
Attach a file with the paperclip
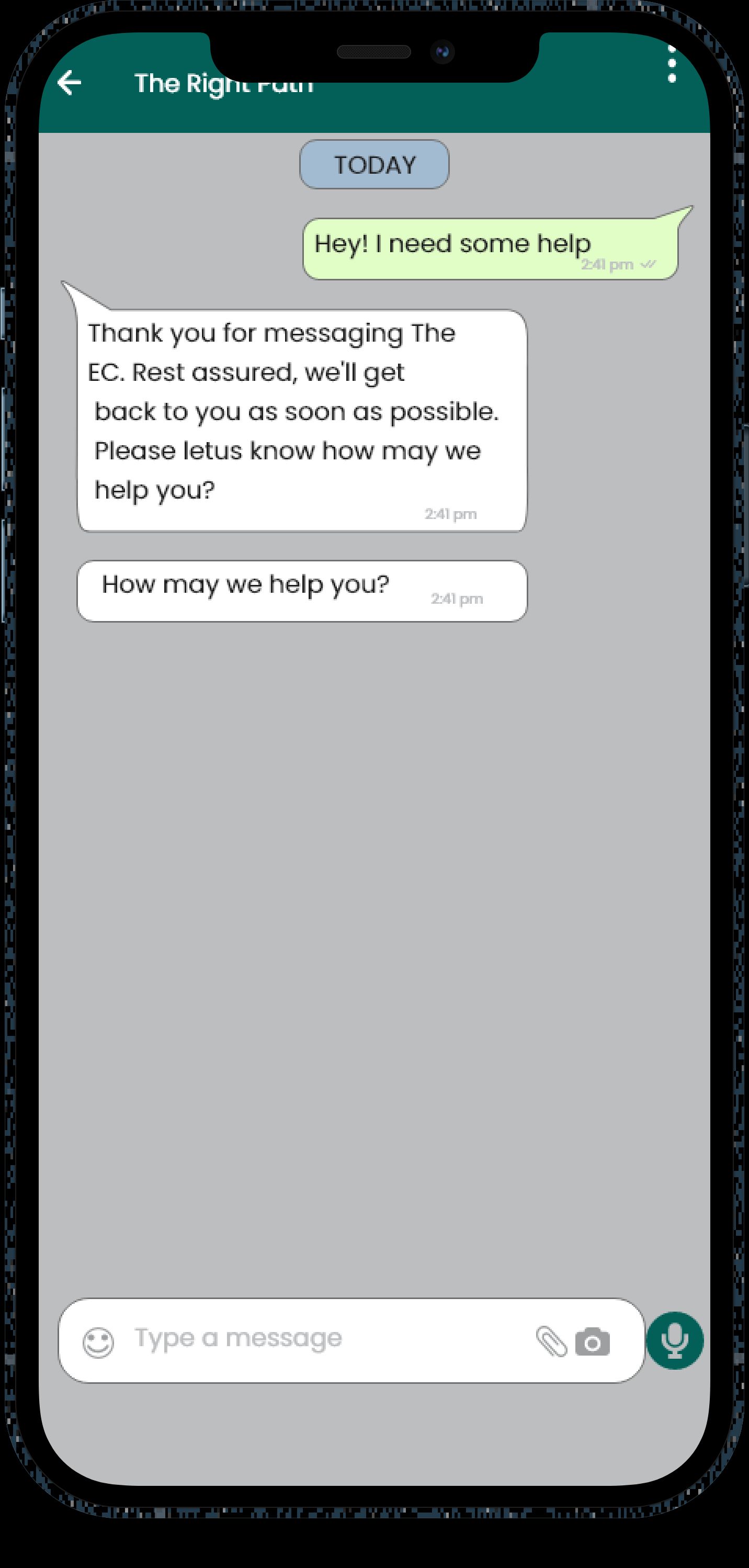(x=551, y=1341)
